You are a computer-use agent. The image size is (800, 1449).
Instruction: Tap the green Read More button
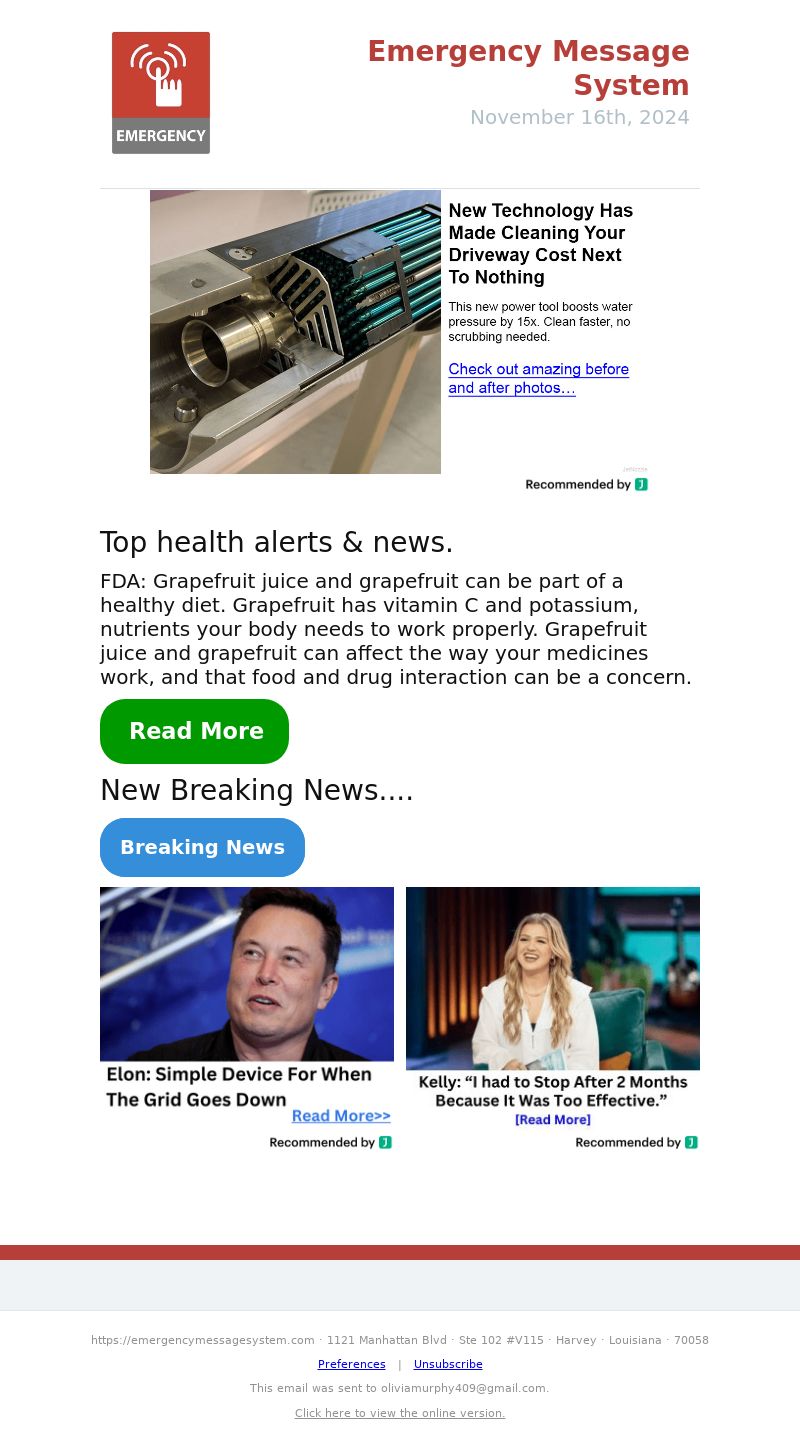click(x=194, y=731)
